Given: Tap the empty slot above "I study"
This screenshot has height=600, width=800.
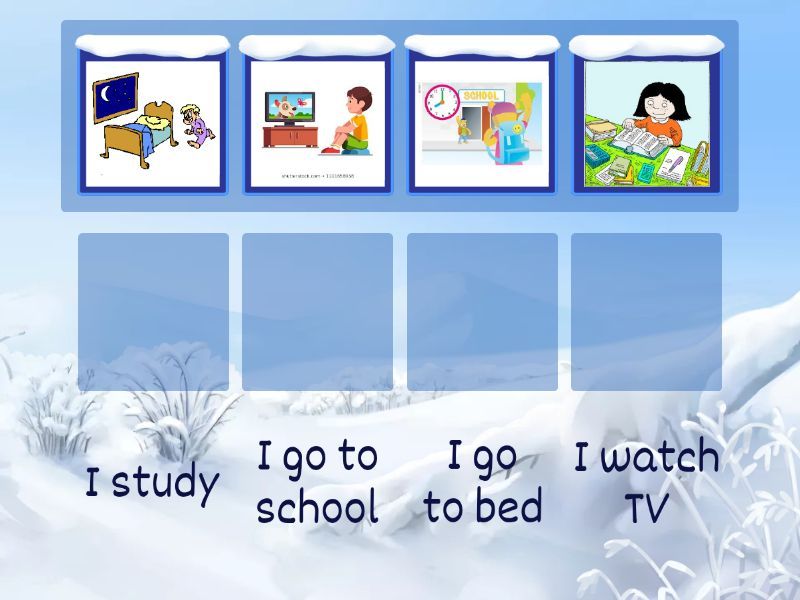Looking at the screenshot, I should [153, 312].
